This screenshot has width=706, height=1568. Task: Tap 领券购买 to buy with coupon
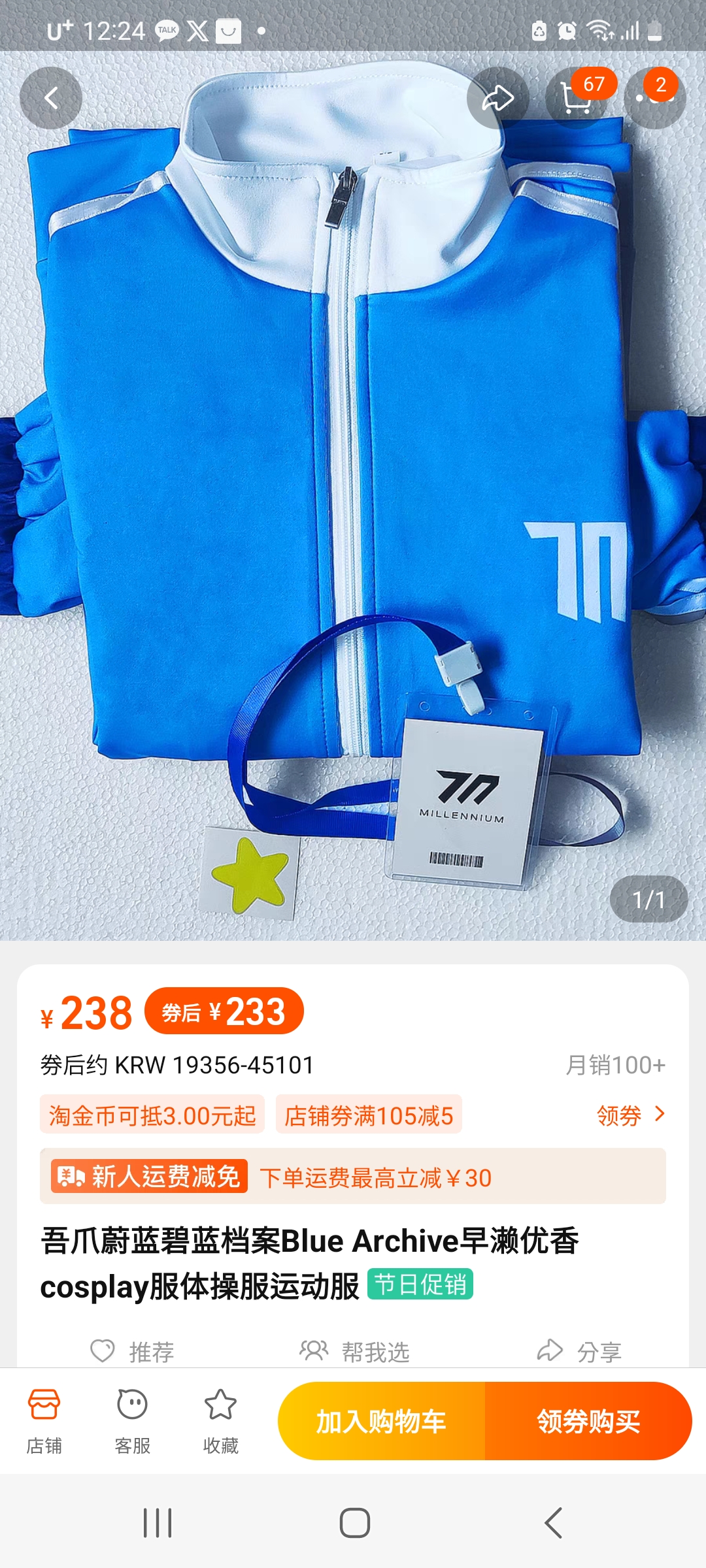(588, 1421)
